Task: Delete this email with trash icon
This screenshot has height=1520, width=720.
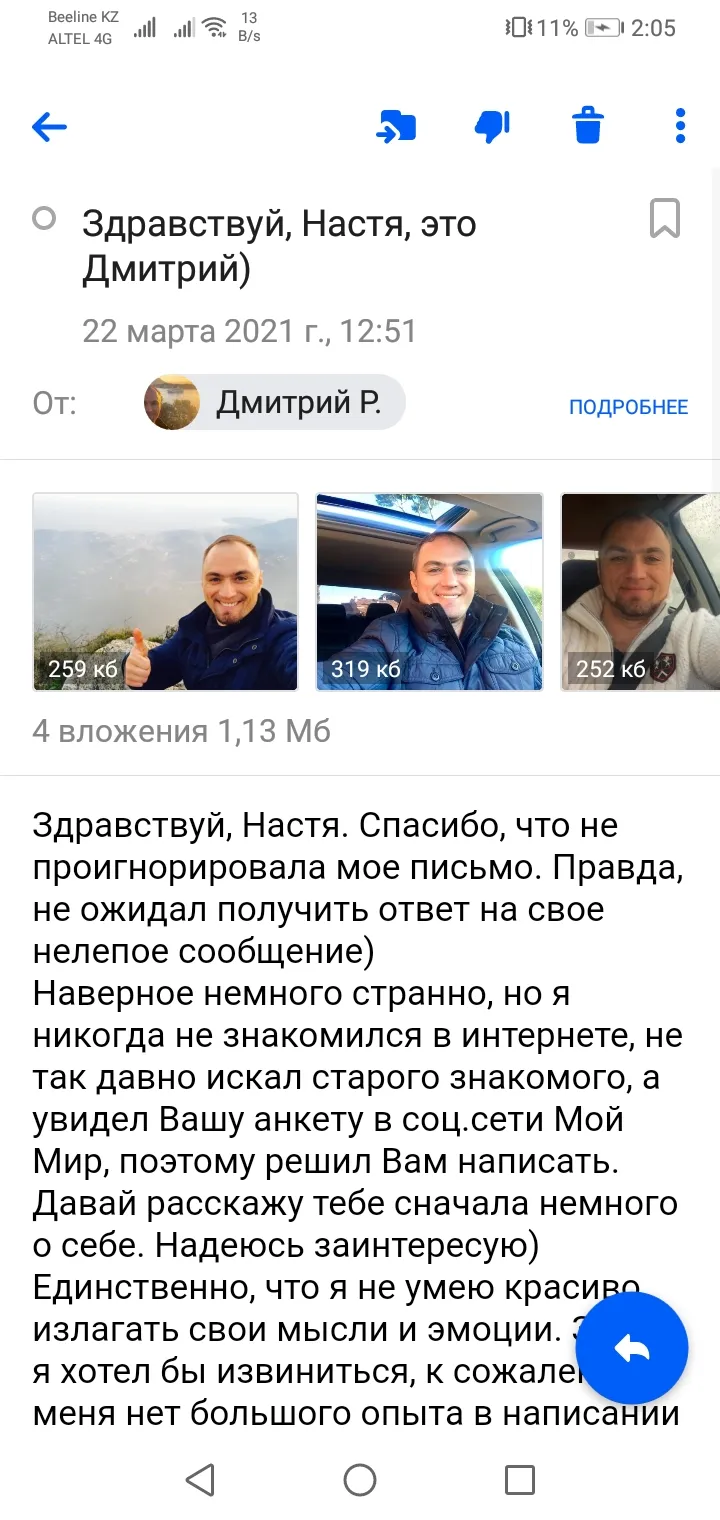Action: 588,126
